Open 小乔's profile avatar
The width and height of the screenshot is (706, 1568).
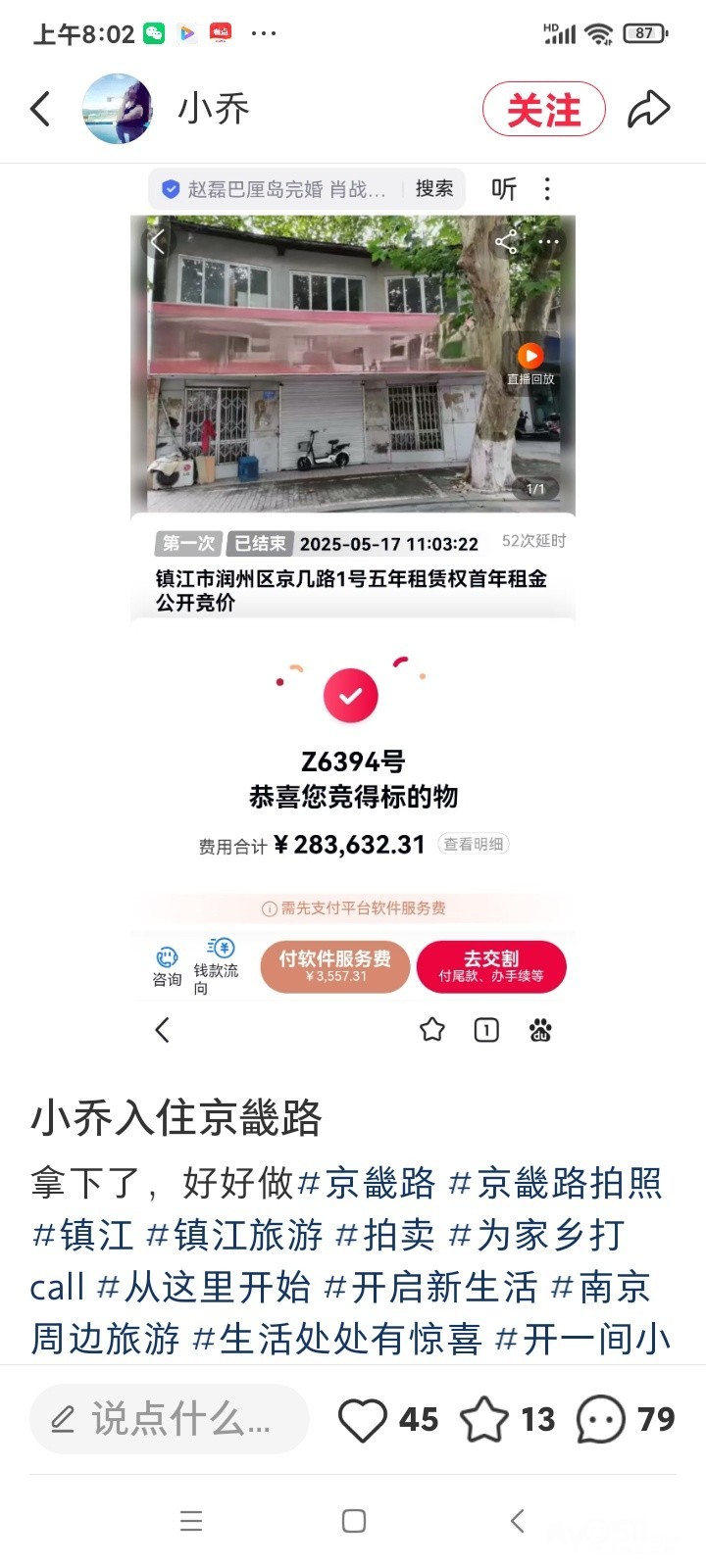(x=118, y=109)
